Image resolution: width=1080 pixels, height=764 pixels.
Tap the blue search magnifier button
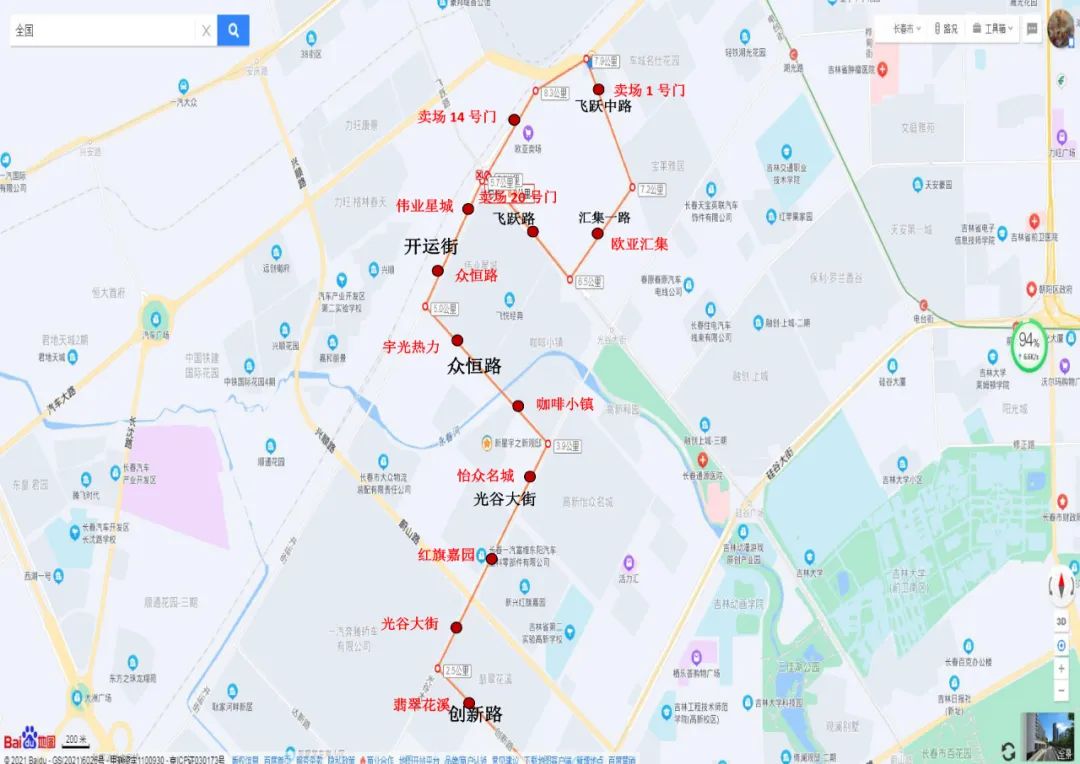233,30
